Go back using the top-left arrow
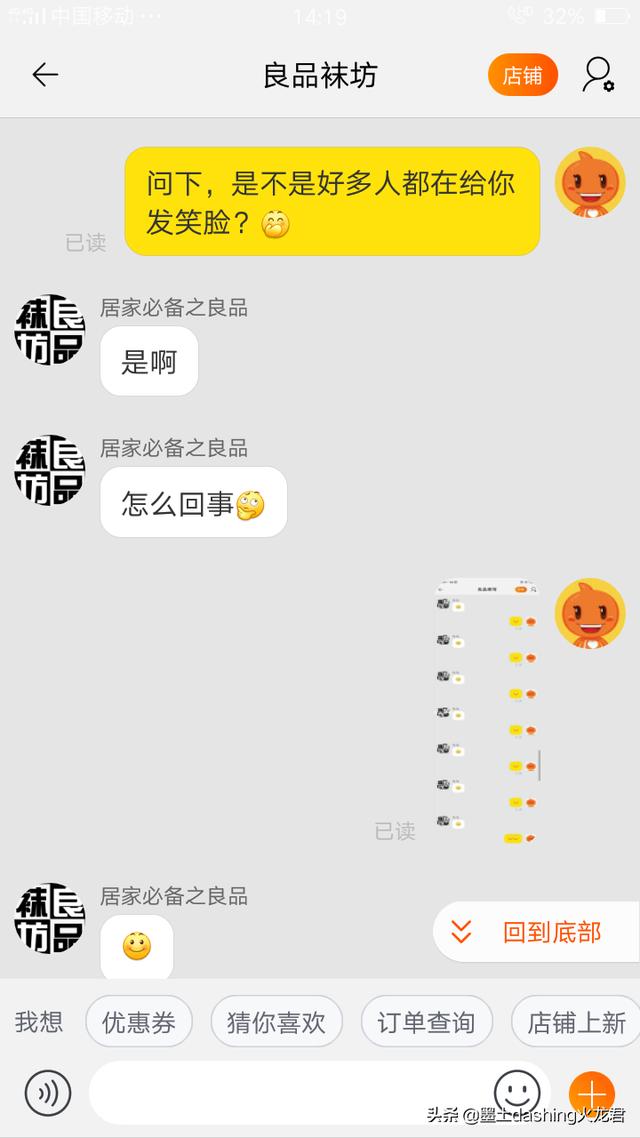 (45, 75)
